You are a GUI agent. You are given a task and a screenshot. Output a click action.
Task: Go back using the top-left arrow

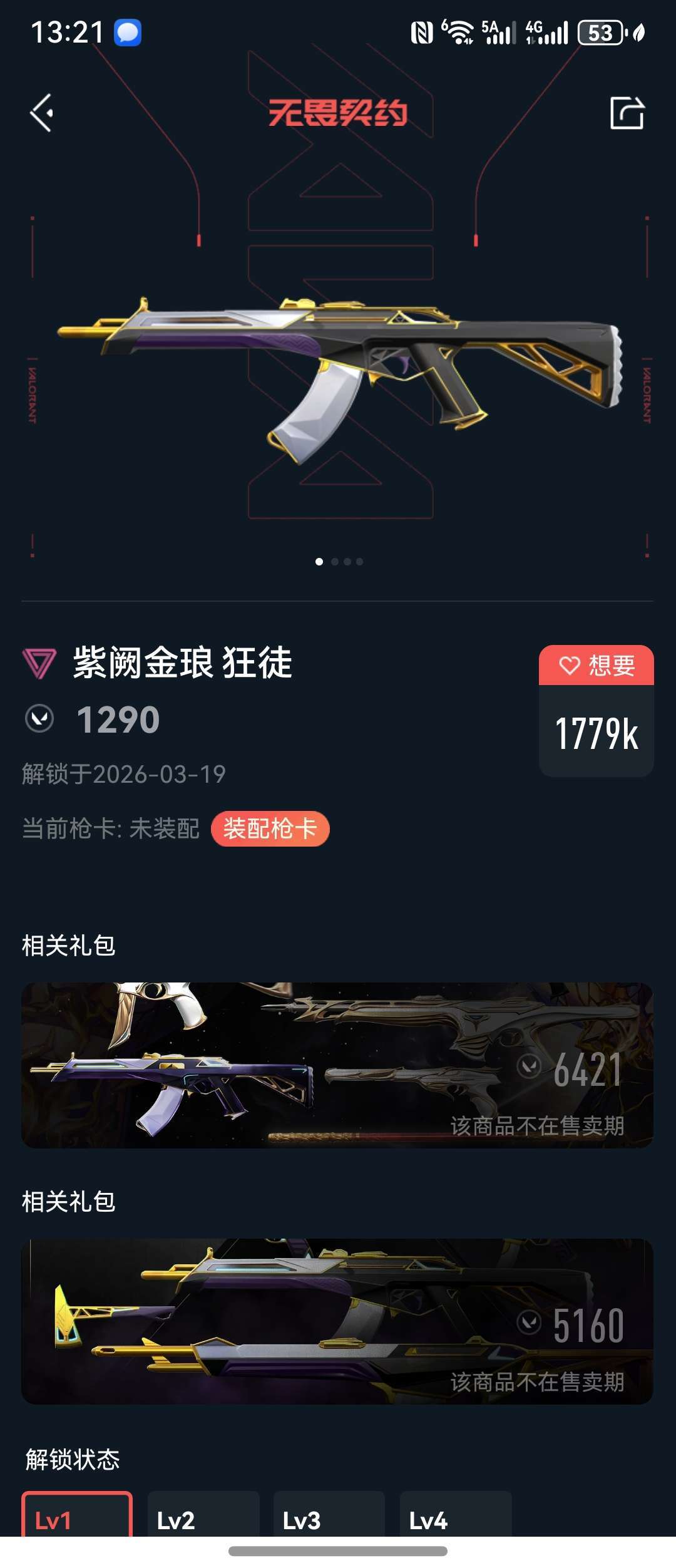tap(42, 113)
